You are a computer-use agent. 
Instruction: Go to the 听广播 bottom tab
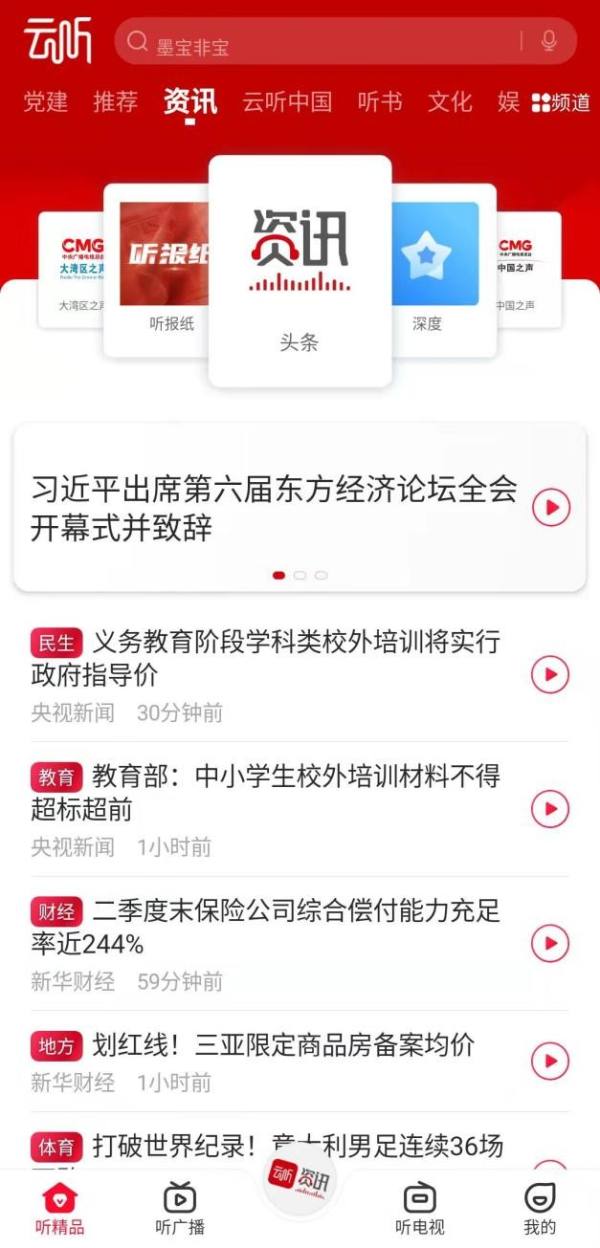coord(180,1208)
